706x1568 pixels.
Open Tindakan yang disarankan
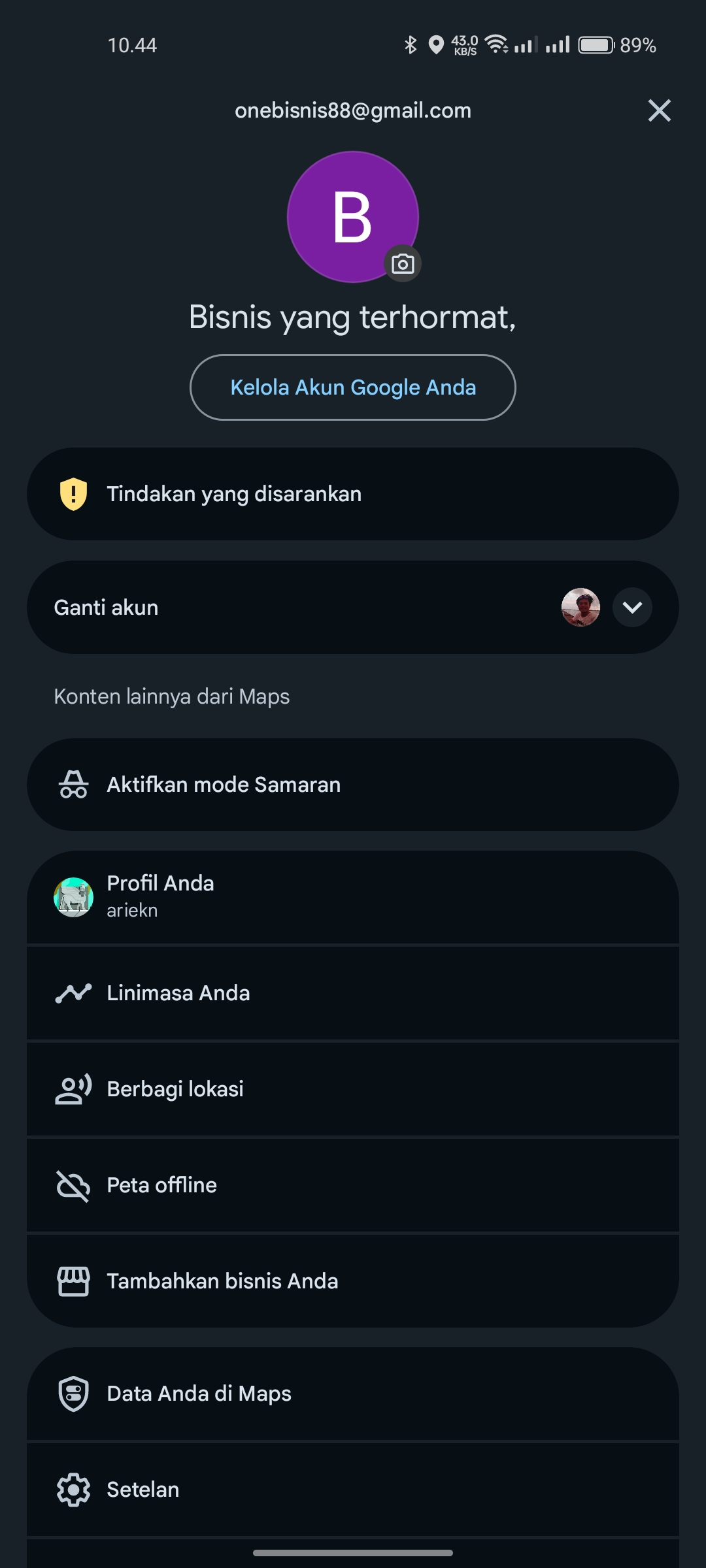353,494
